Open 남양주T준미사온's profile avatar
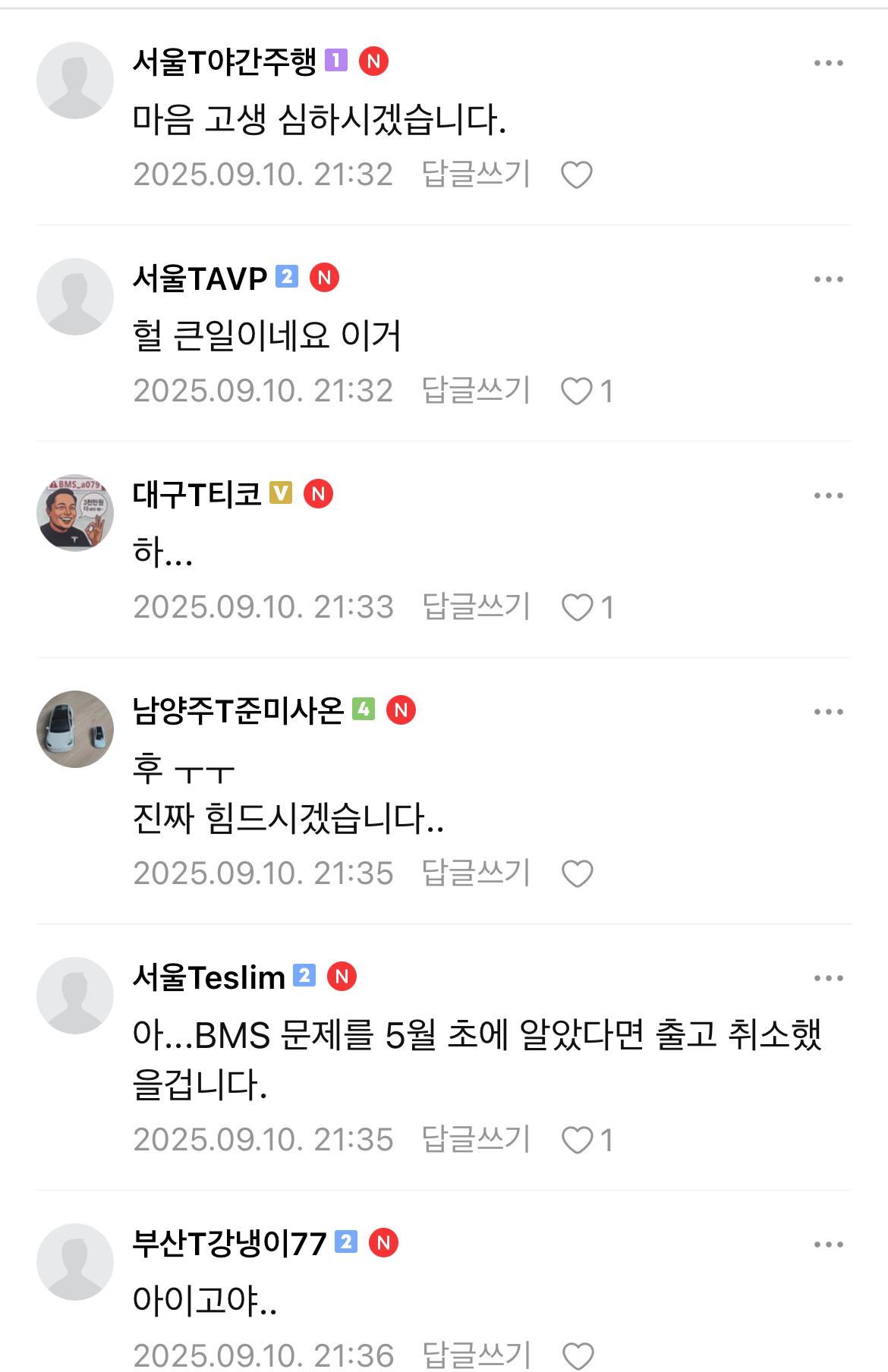This screenshot has width=888, height=1372. [x=75, y=729]
